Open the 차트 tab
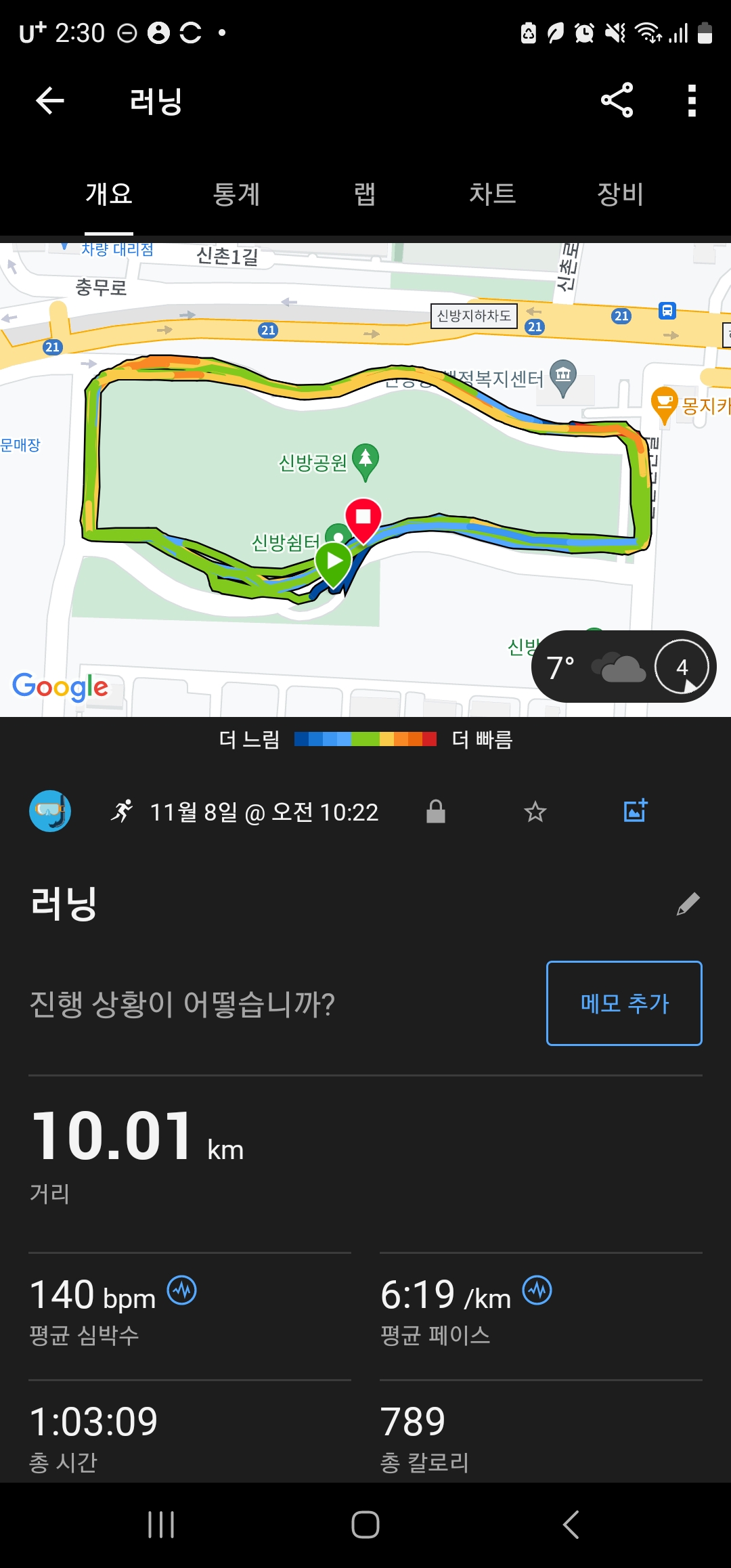 click(492, 194)
